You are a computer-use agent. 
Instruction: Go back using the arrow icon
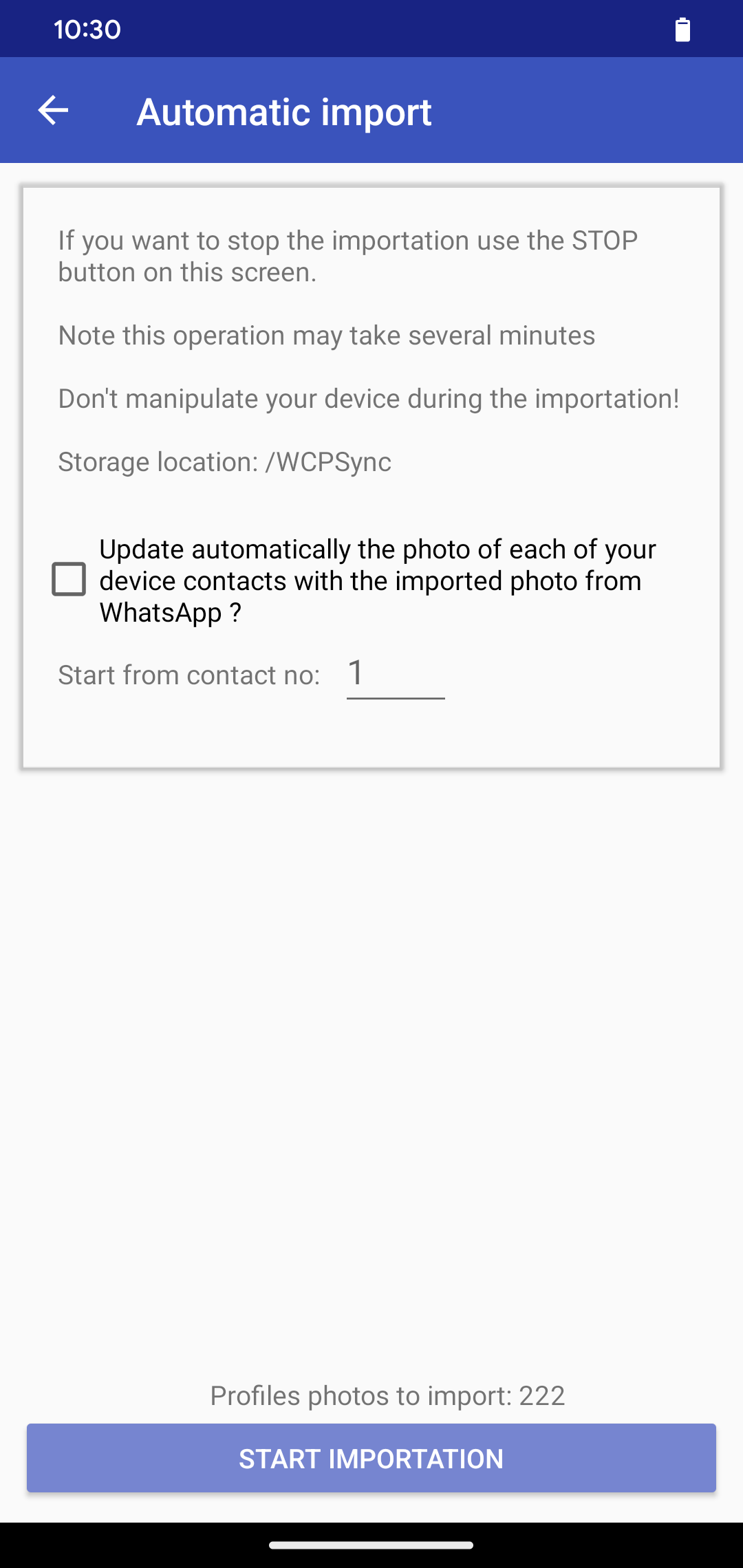tap(53, 111)
